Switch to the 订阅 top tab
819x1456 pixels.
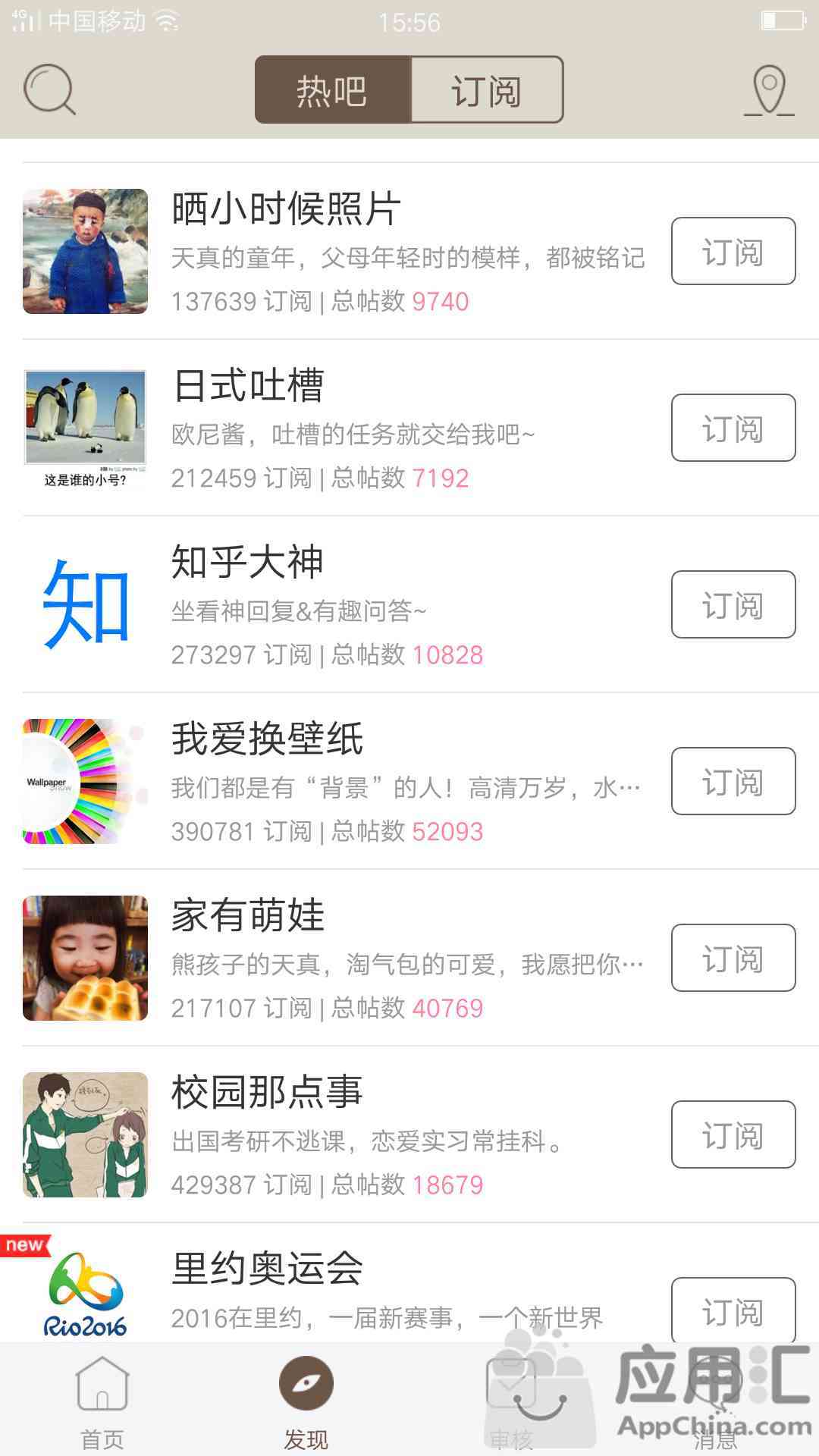click(x=486, y=90)
